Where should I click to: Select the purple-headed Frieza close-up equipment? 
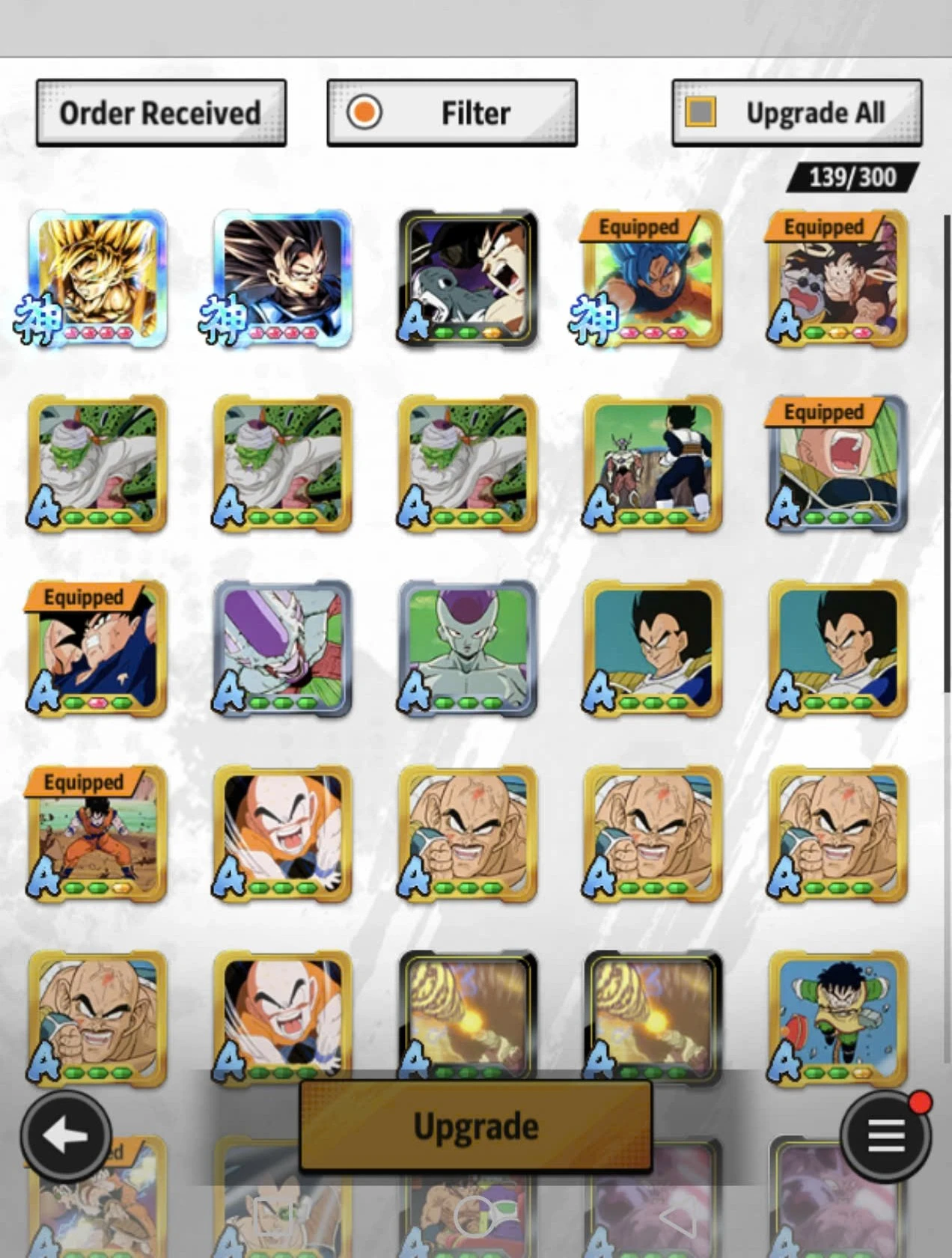pyautogui.click(x=282, y=648)
